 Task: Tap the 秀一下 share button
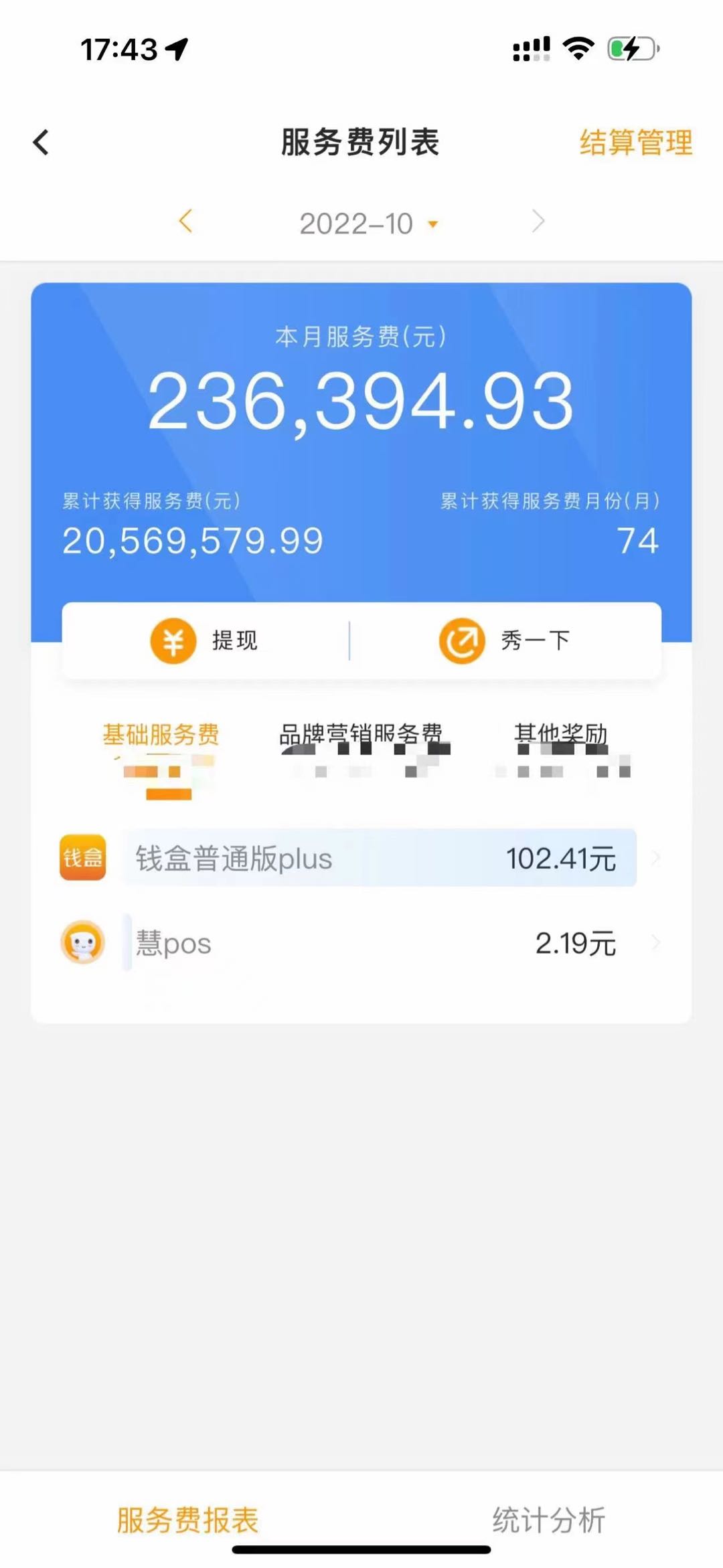pyautogui.click(x=505, y=640)
